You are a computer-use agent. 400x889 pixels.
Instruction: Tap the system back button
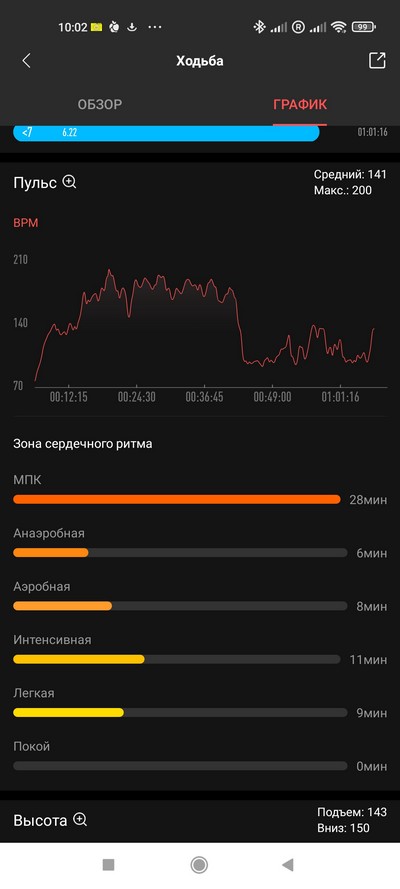pyautogui.click(x=288, y=865)
